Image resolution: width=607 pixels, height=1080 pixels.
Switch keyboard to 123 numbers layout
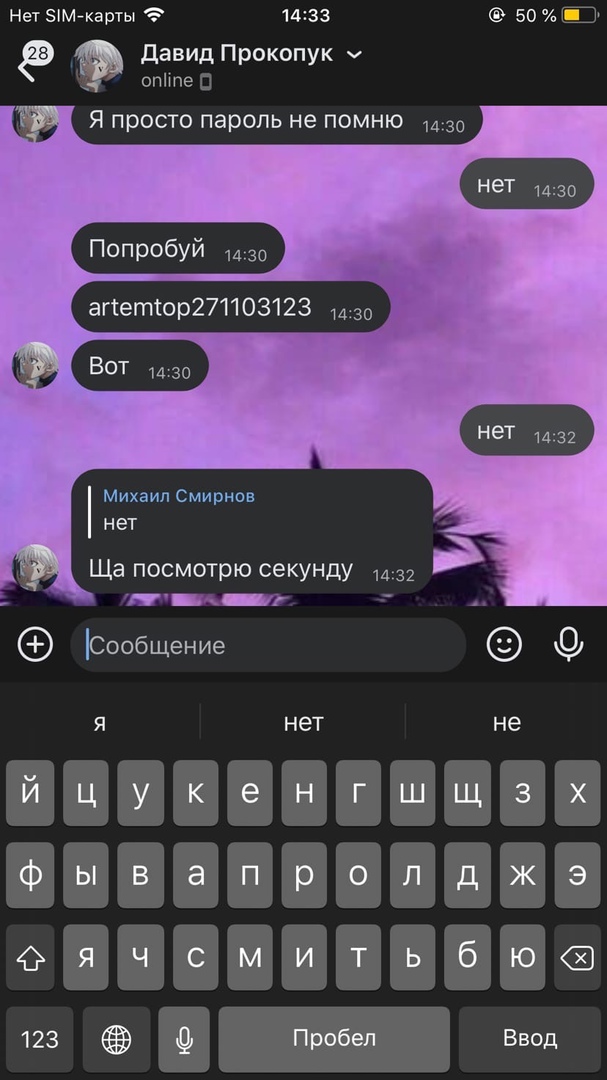(x=40, y=1039)
